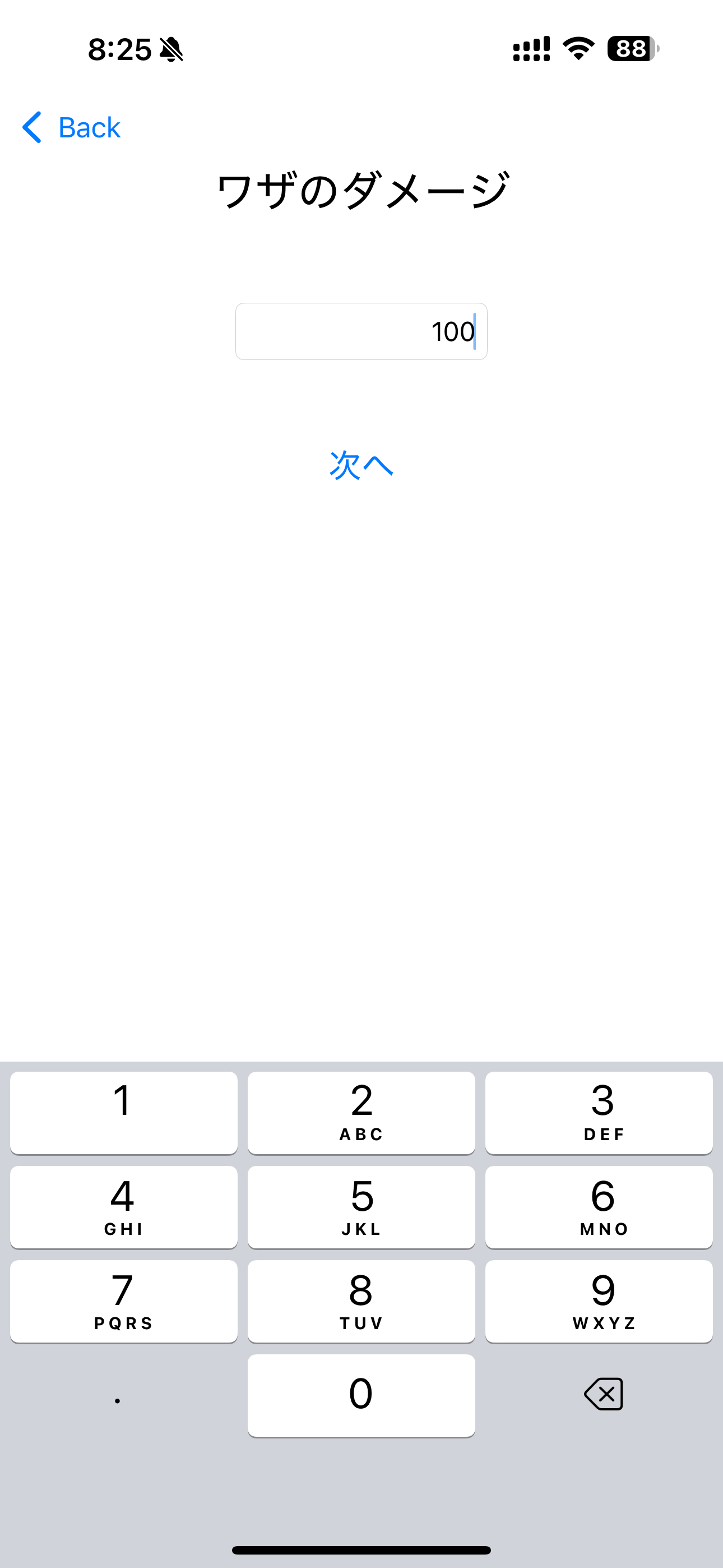723x1568 pixels.
Task: Delete last digit with backspace key
Action: point(602,1395)
